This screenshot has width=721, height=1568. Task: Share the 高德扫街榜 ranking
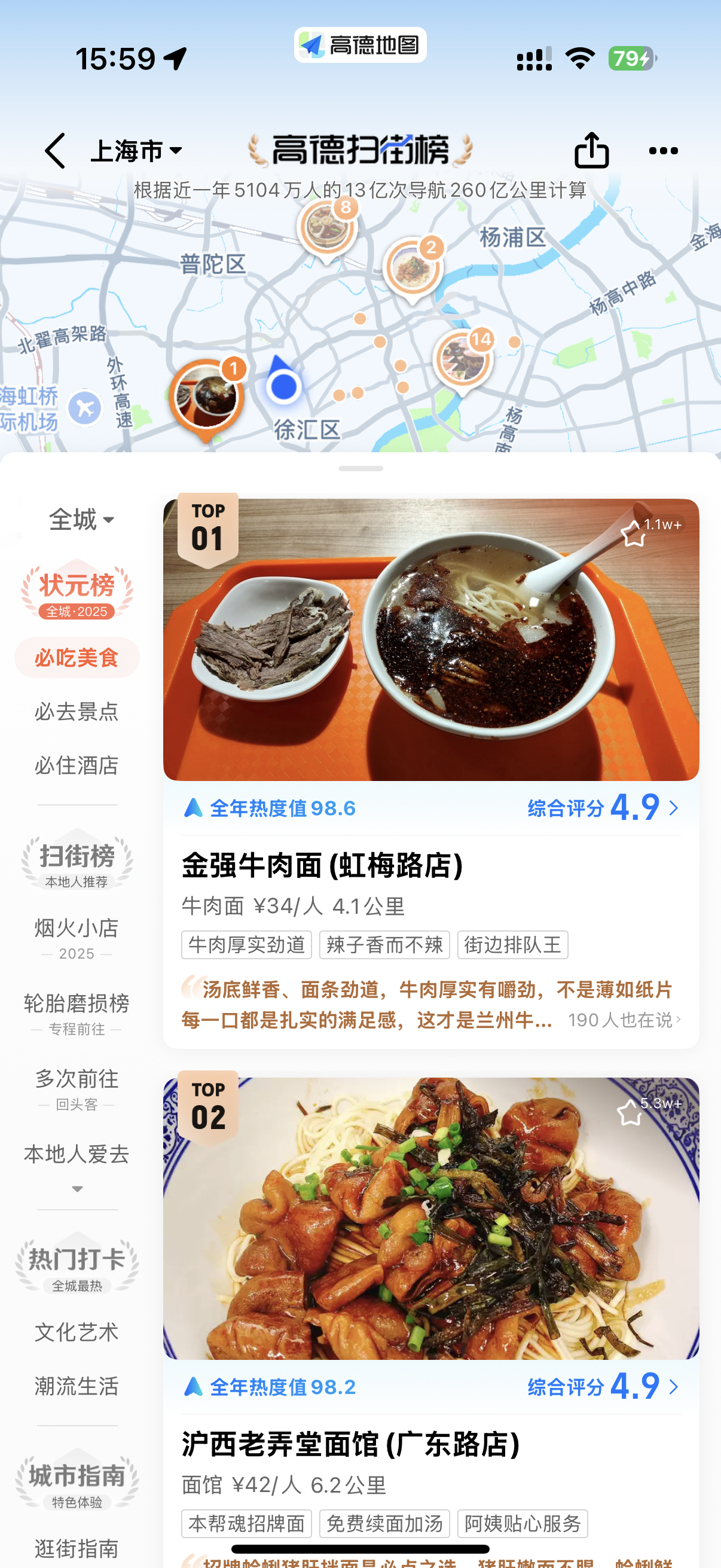(591, 150)
